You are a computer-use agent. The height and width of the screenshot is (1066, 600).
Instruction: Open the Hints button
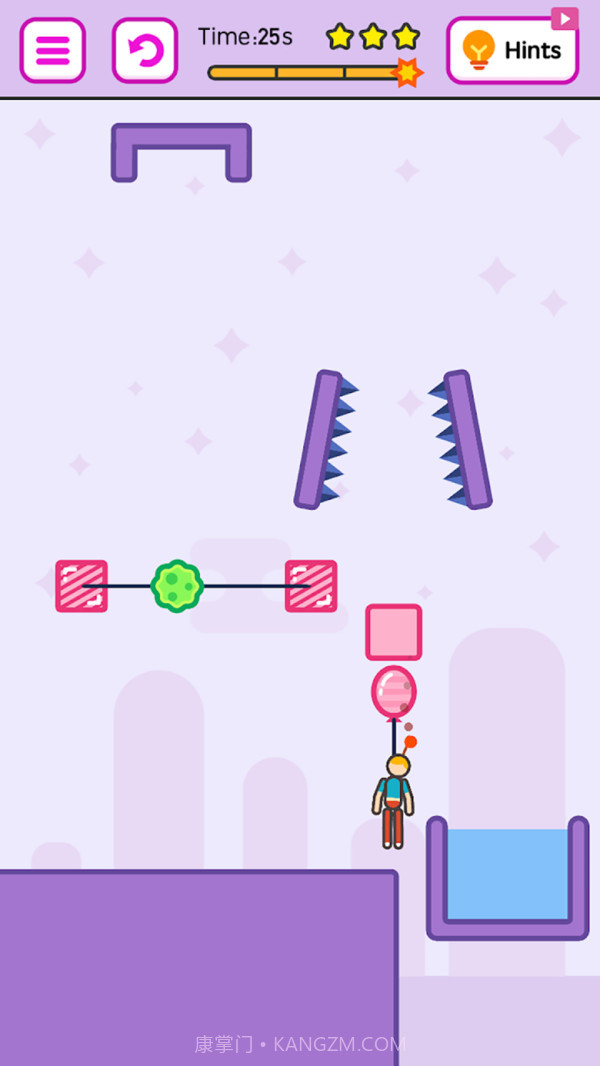pos(513,51)
